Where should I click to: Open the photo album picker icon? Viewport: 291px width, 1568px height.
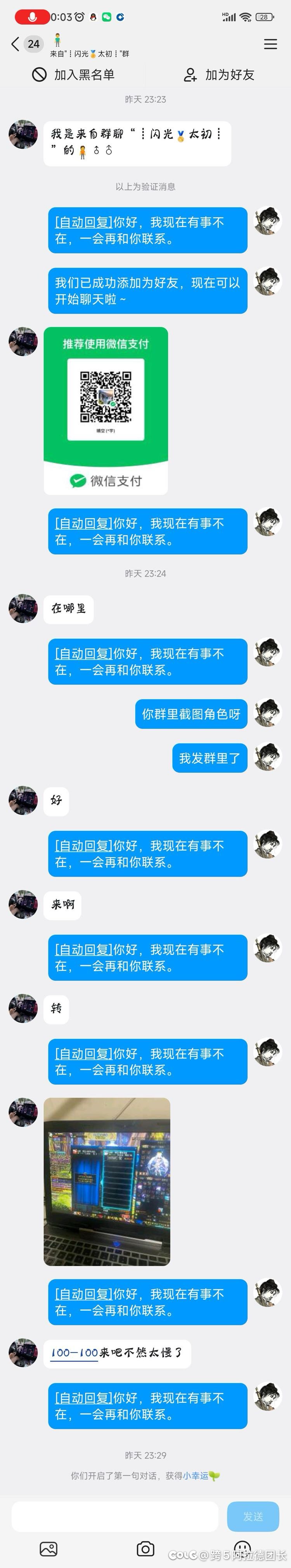(48, 1549)
